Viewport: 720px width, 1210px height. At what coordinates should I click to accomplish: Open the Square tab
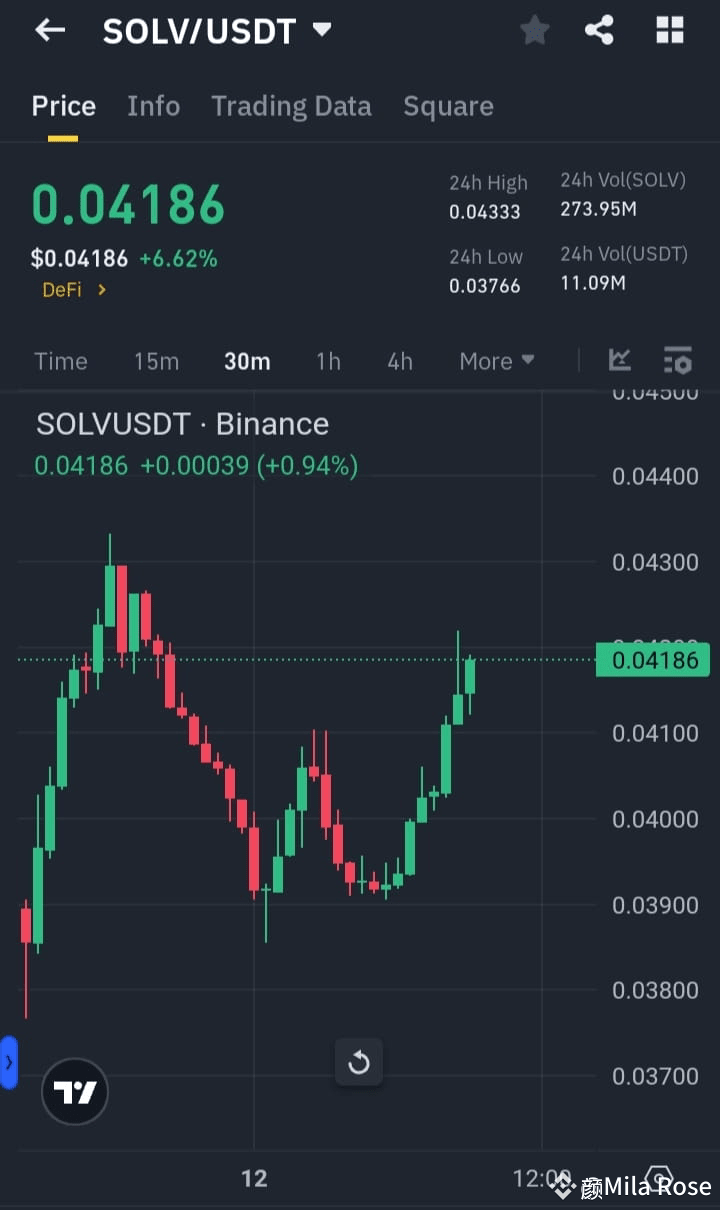(448, 106)
